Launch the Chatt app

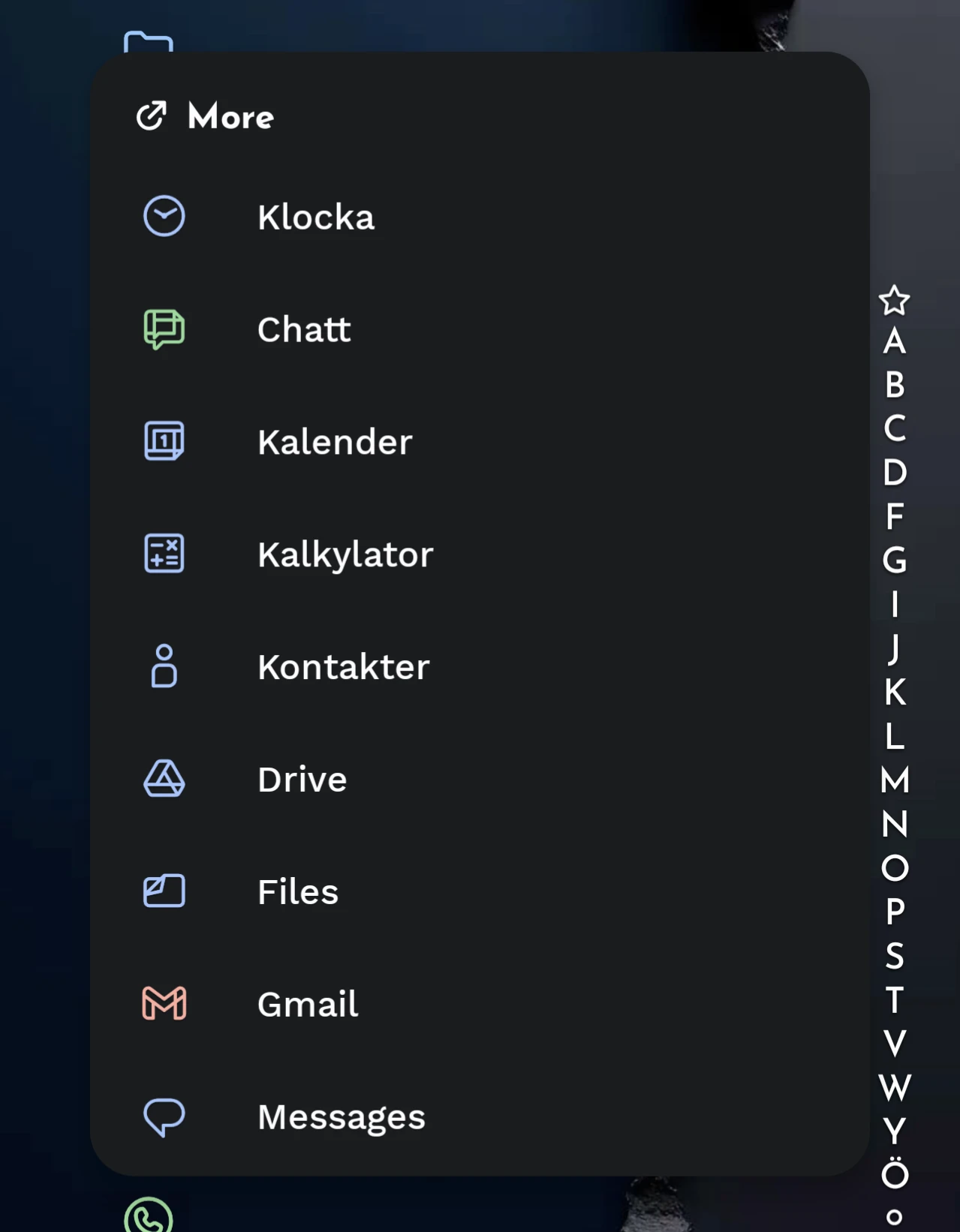click(x=303, y=329)
